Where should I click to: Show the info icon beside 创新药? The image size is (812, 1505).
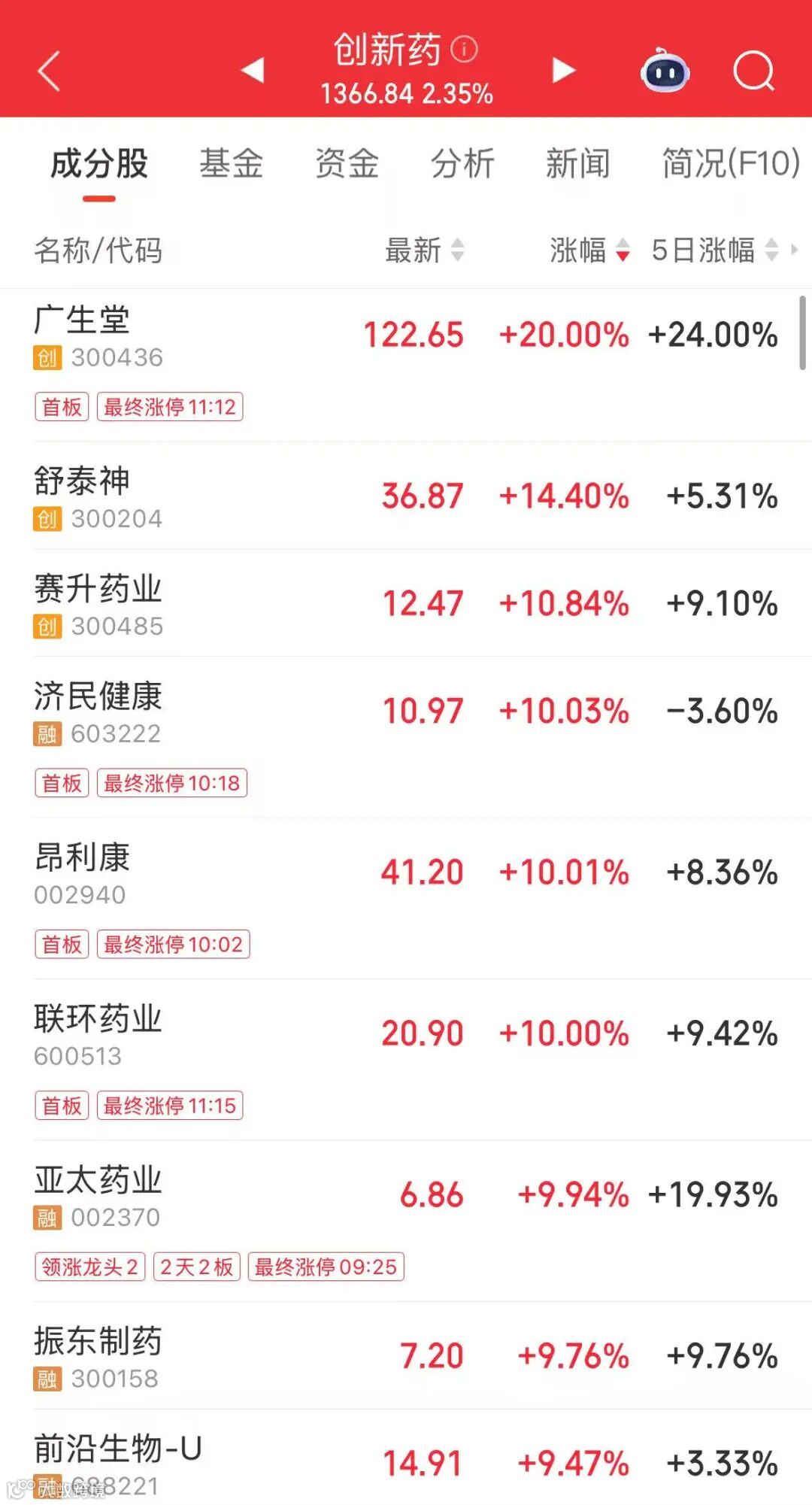pyautogui.click(x=464, y=50)
